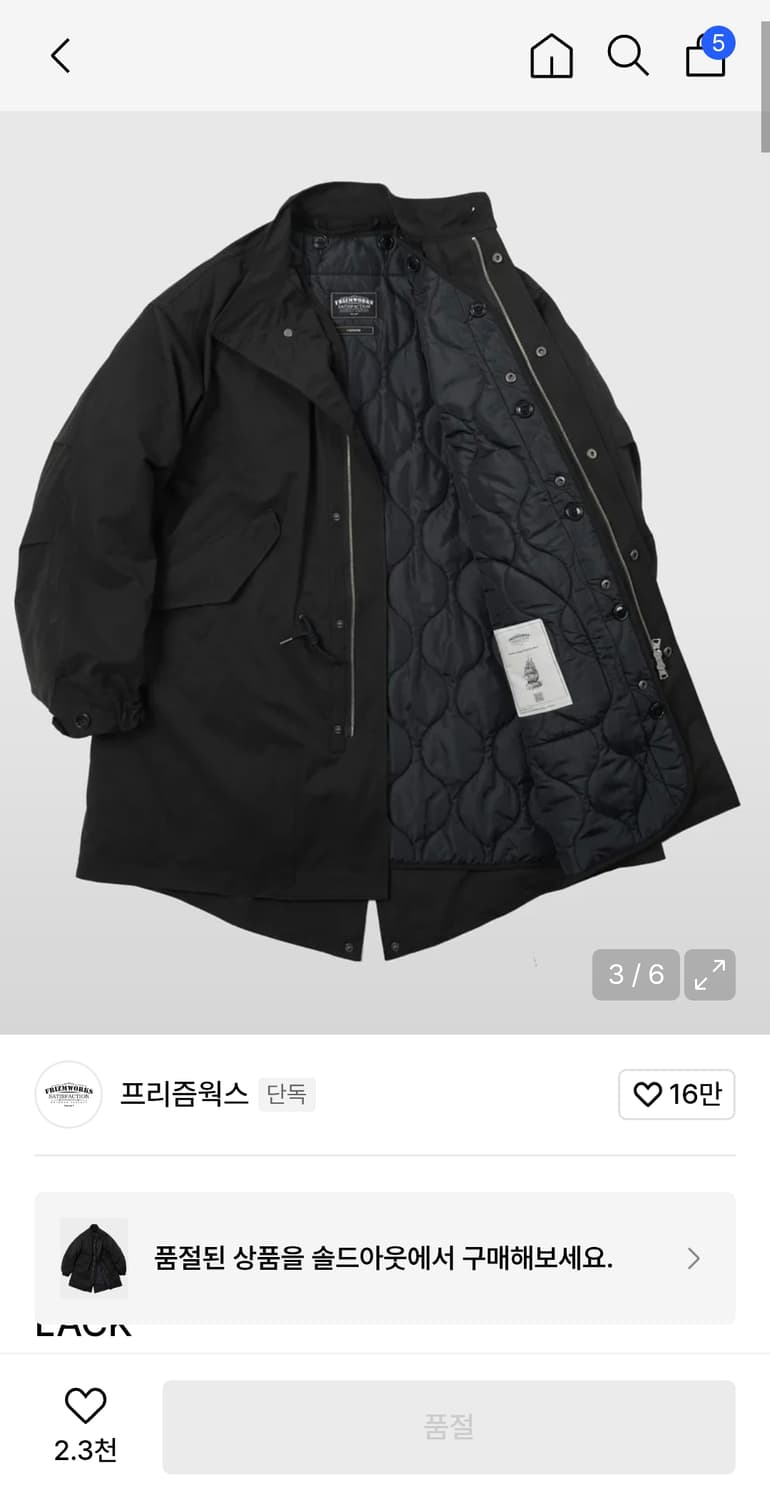This screenshot has height=1500, width=770.
Task: Expand product photo with the fullscreen arrows icon
Action: (710, 974)
